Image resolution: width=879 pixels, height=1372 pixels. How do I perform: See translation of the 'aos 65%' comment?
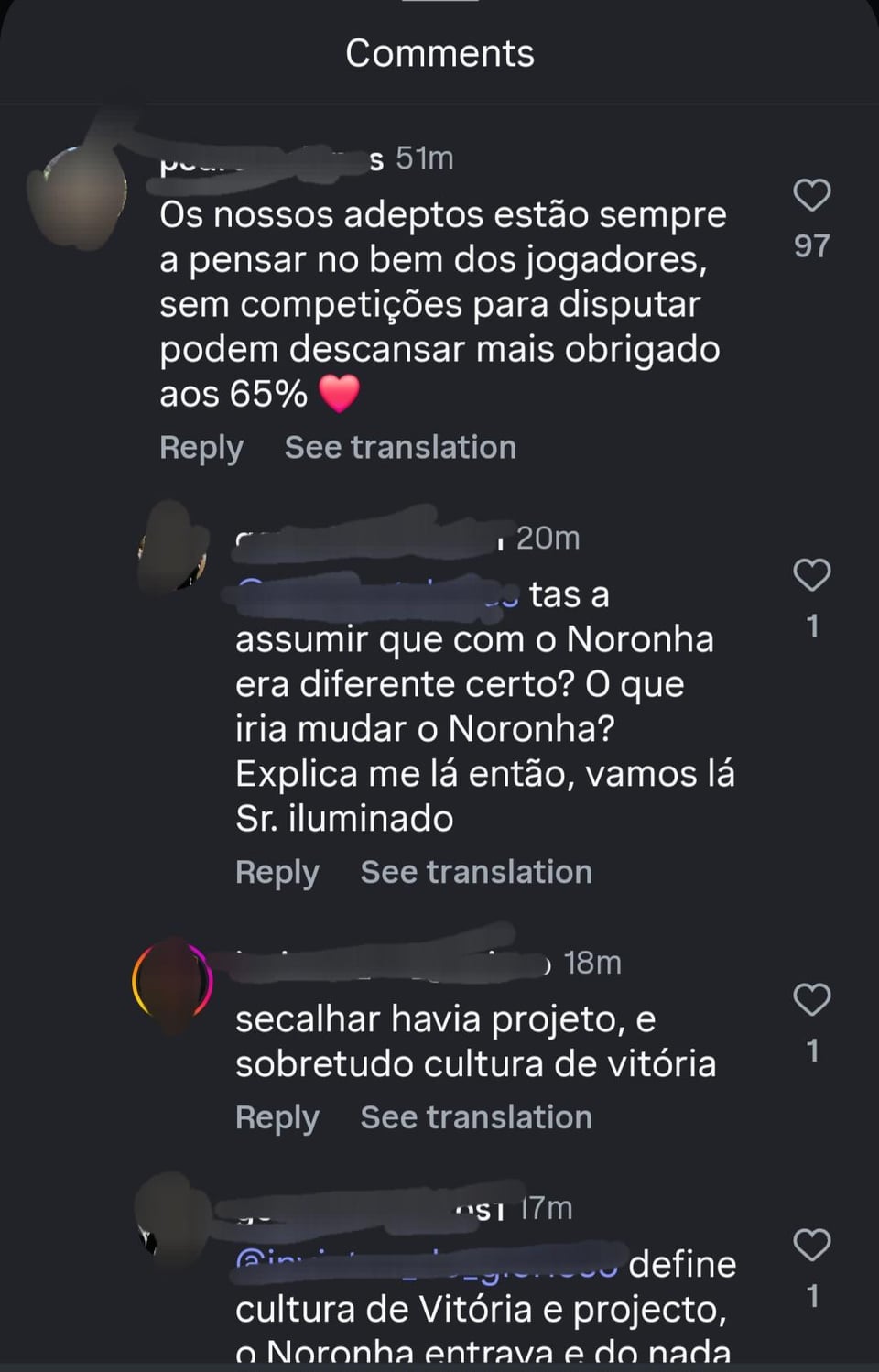(400, 448)
